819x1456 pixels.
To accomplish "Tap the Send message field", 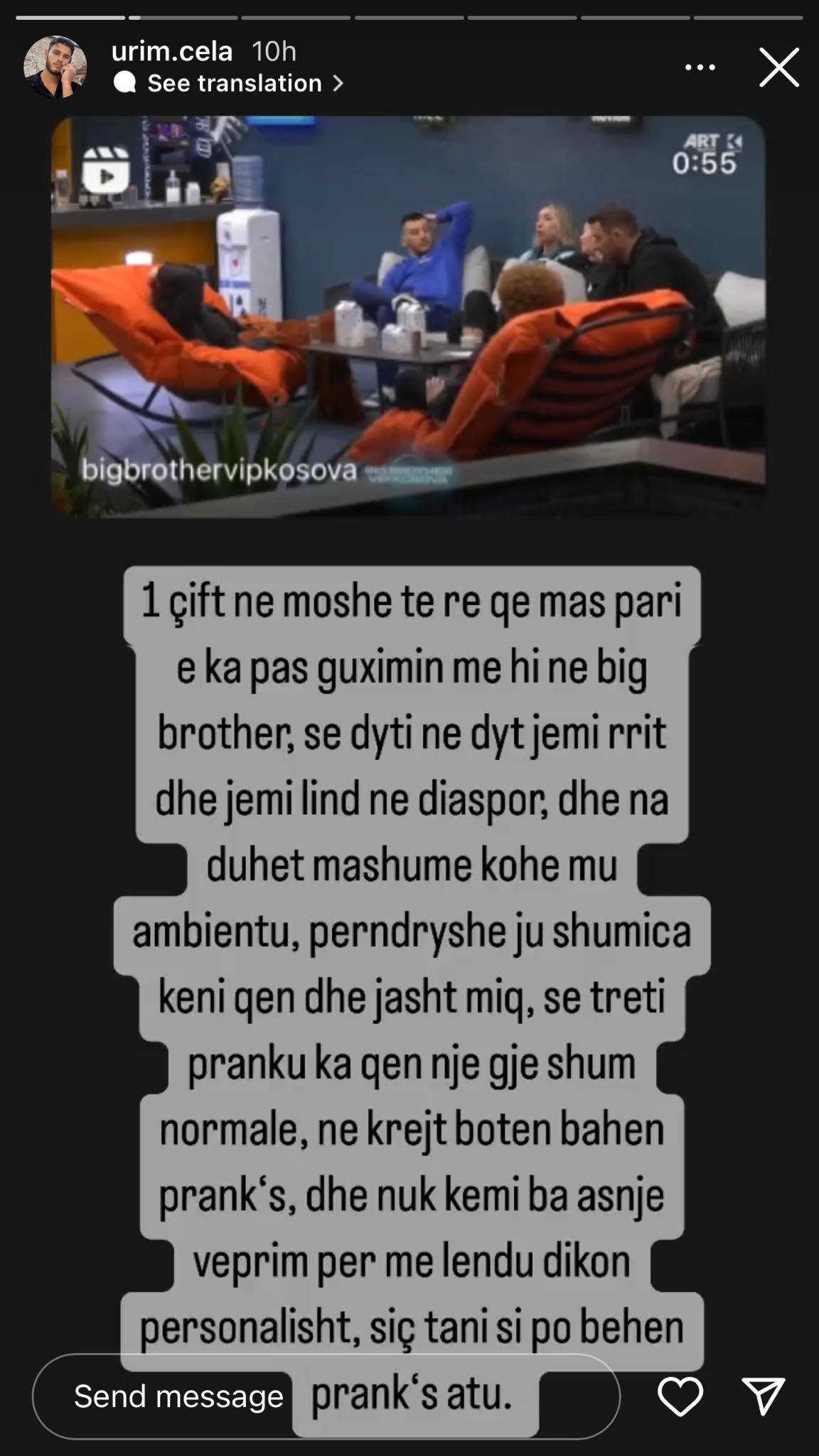I will 178,1396.
